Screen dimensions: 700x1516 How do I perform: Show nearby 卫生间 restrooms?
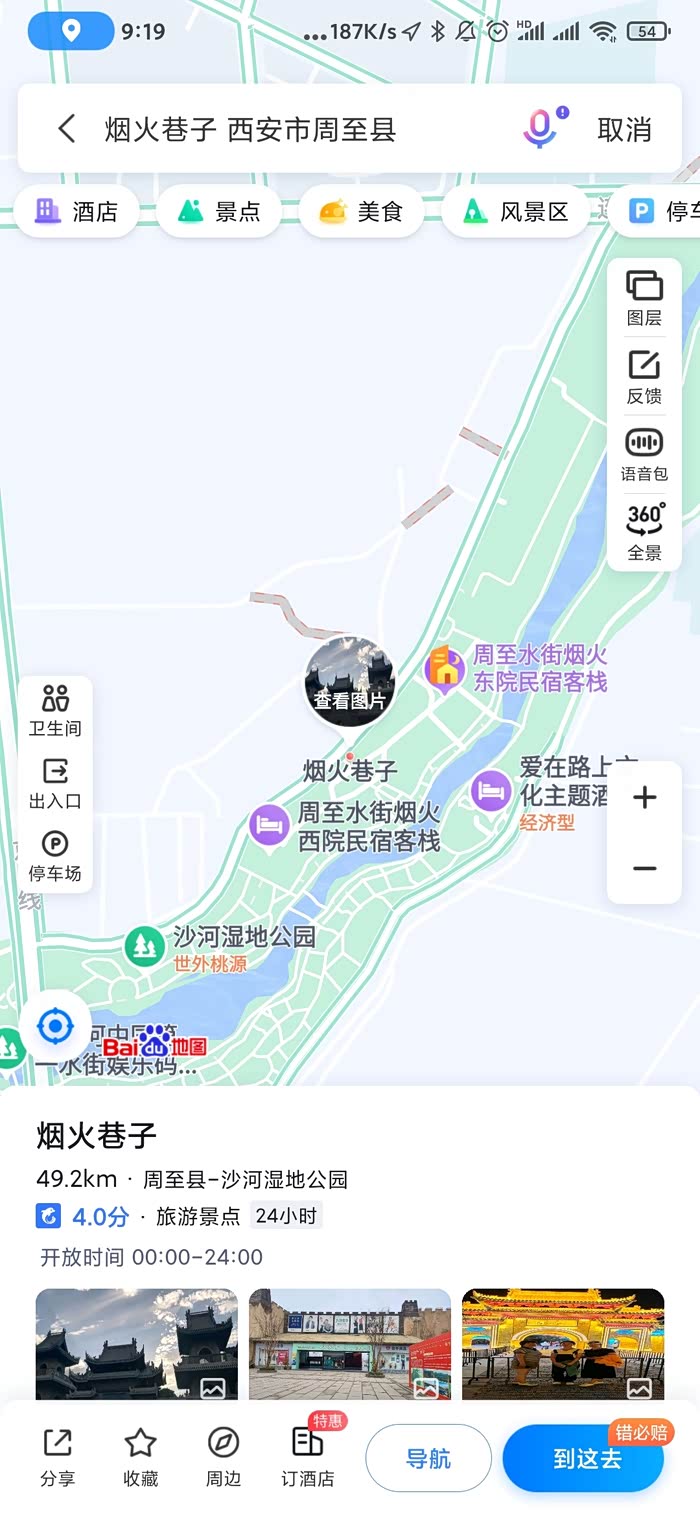[x=55, y=710]
